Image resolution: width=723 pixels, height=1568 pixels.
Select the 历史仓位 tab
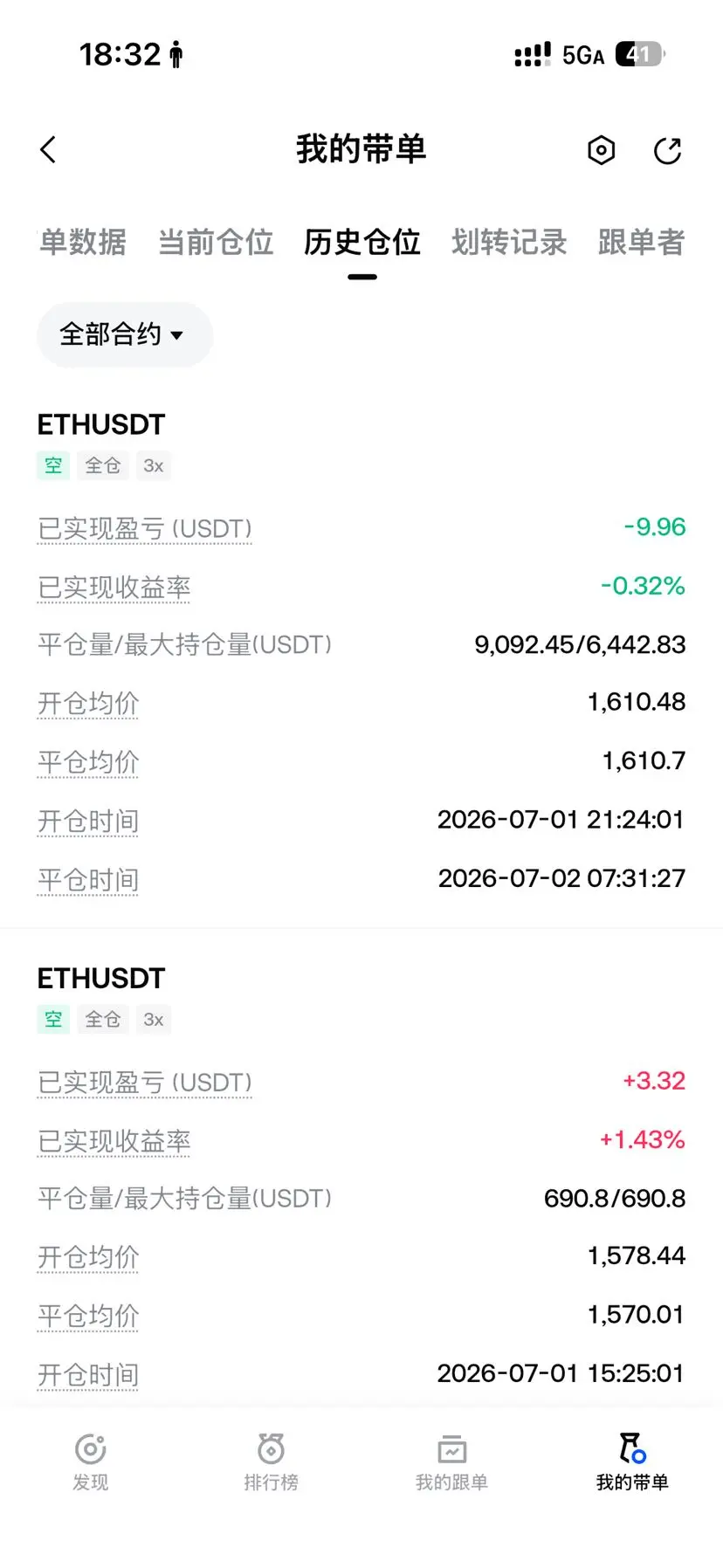coord(362,242)
